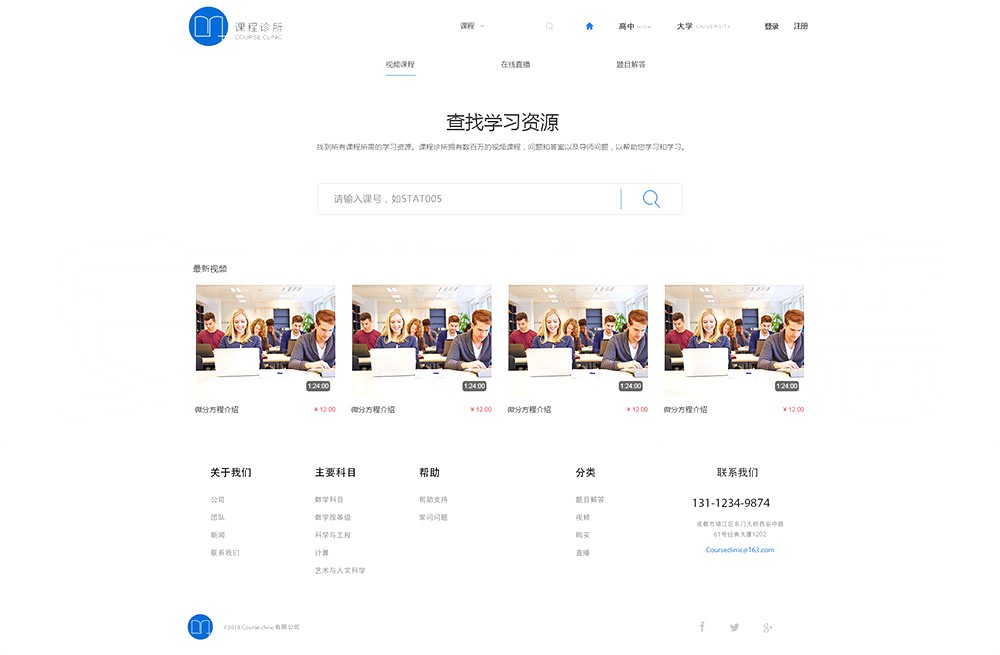Open the Facebook icon in the footer
The height and width of the screenshot is (655, 1000).
(702, 627)
